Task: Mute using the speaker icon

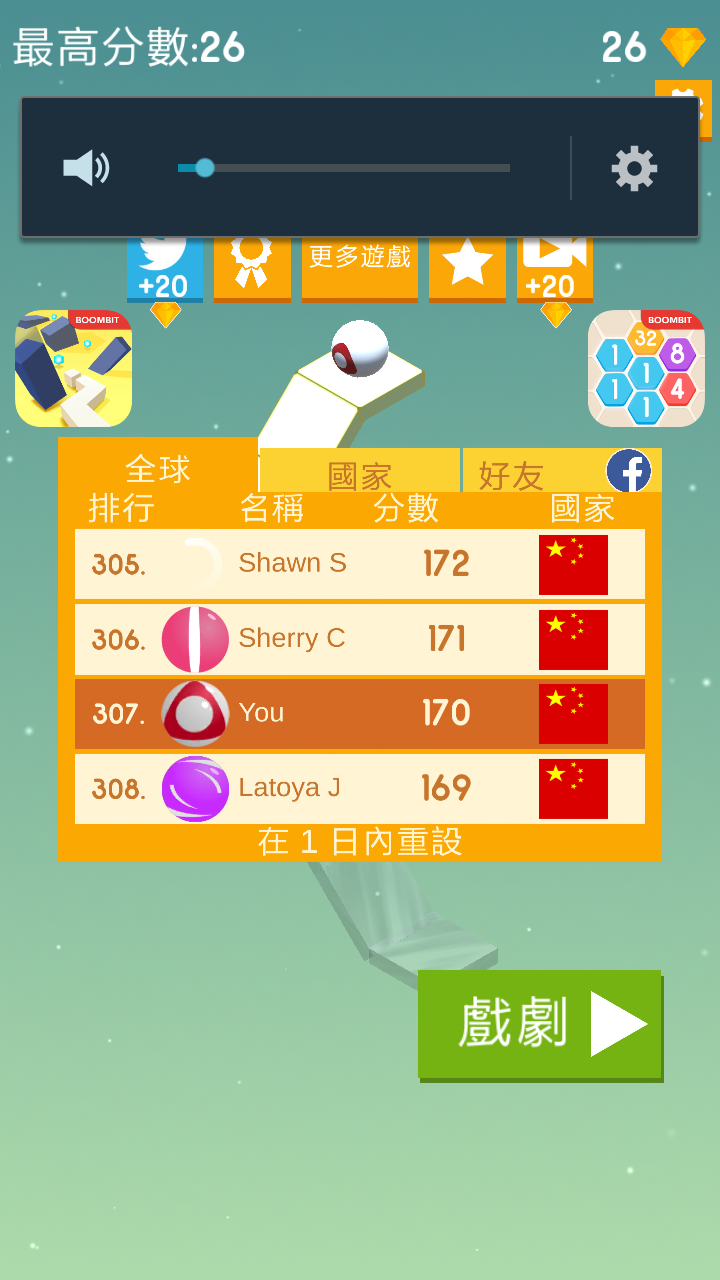Action: pyautogui.click(x=86, y=168)
